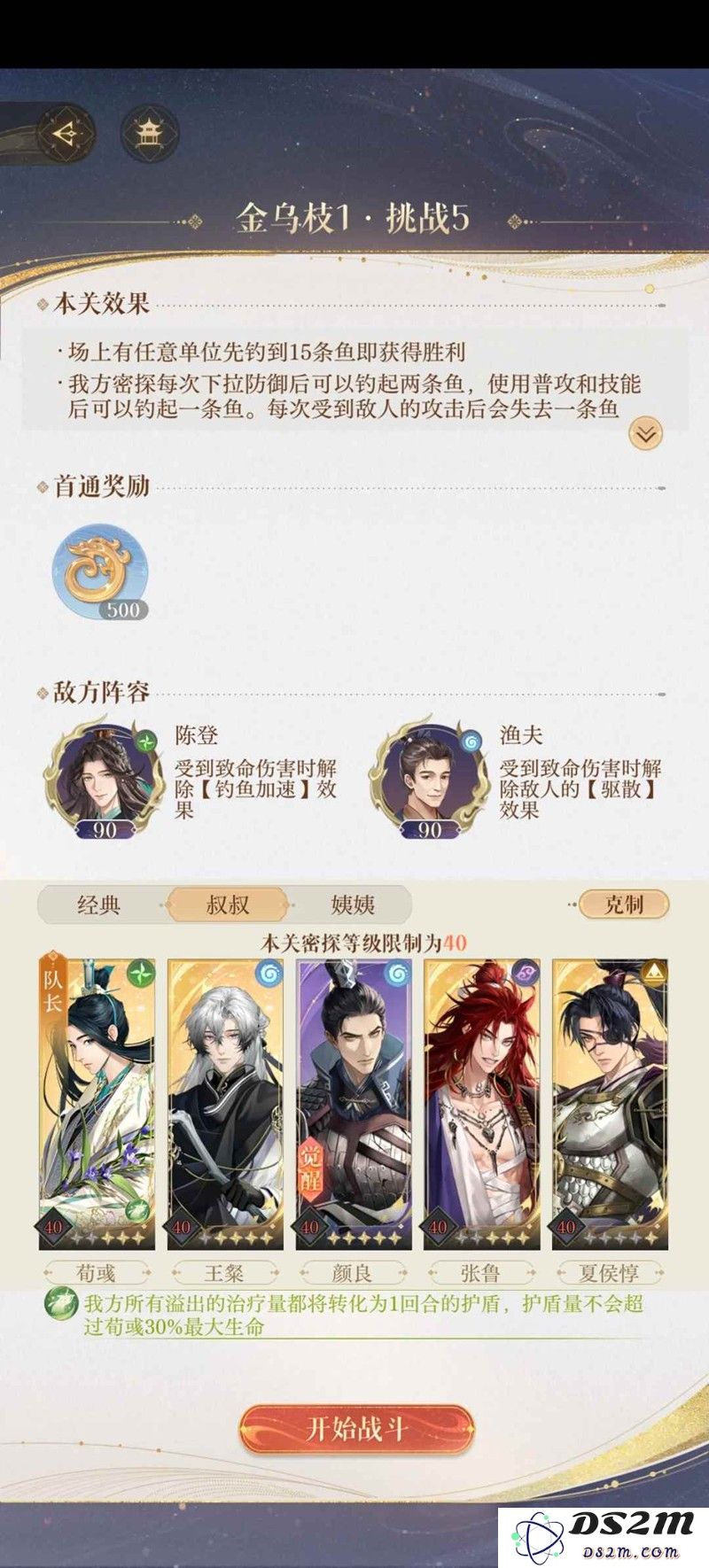
Task: Switch to the 经典 lineup tab
Action: coord(99,905)
